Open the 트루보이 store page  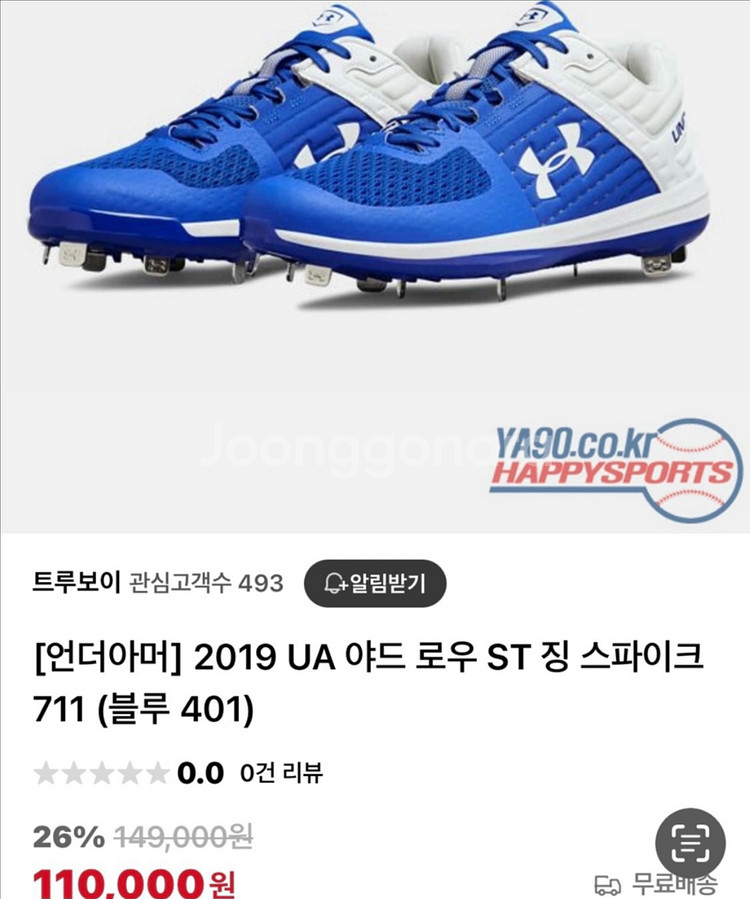click(x=76, y=583)
